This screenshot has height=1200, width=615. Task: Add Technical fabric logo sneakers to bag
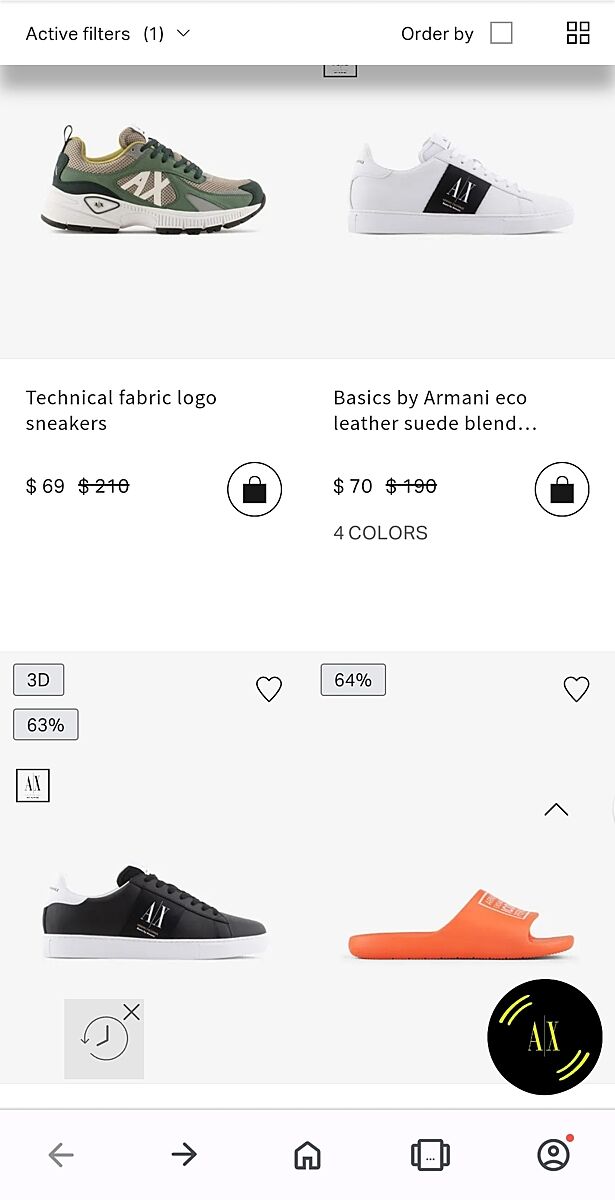(255, 490)
